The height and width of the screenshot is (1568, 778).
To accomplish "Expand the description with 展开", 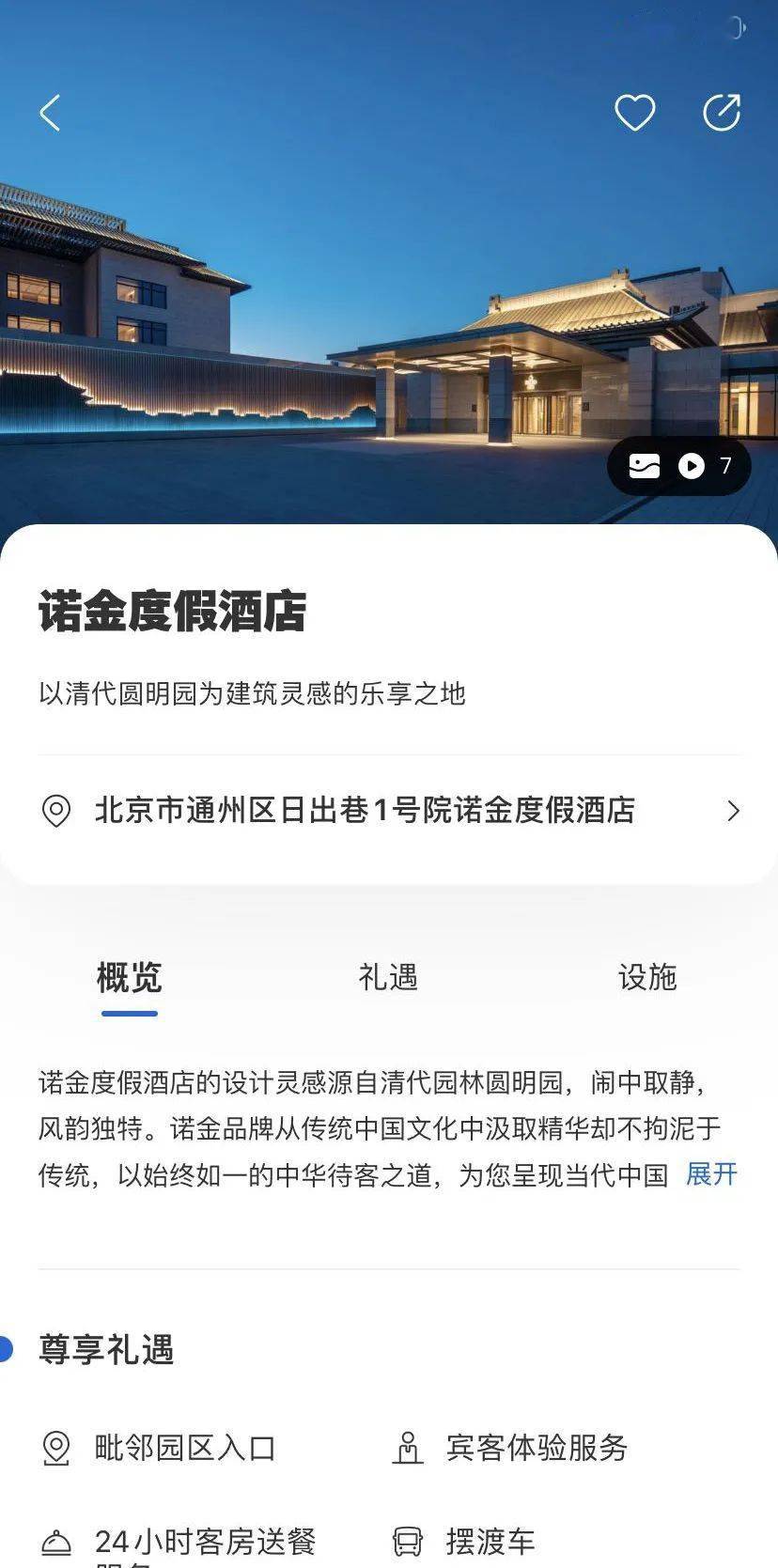I will click(x=711, y=1174).
